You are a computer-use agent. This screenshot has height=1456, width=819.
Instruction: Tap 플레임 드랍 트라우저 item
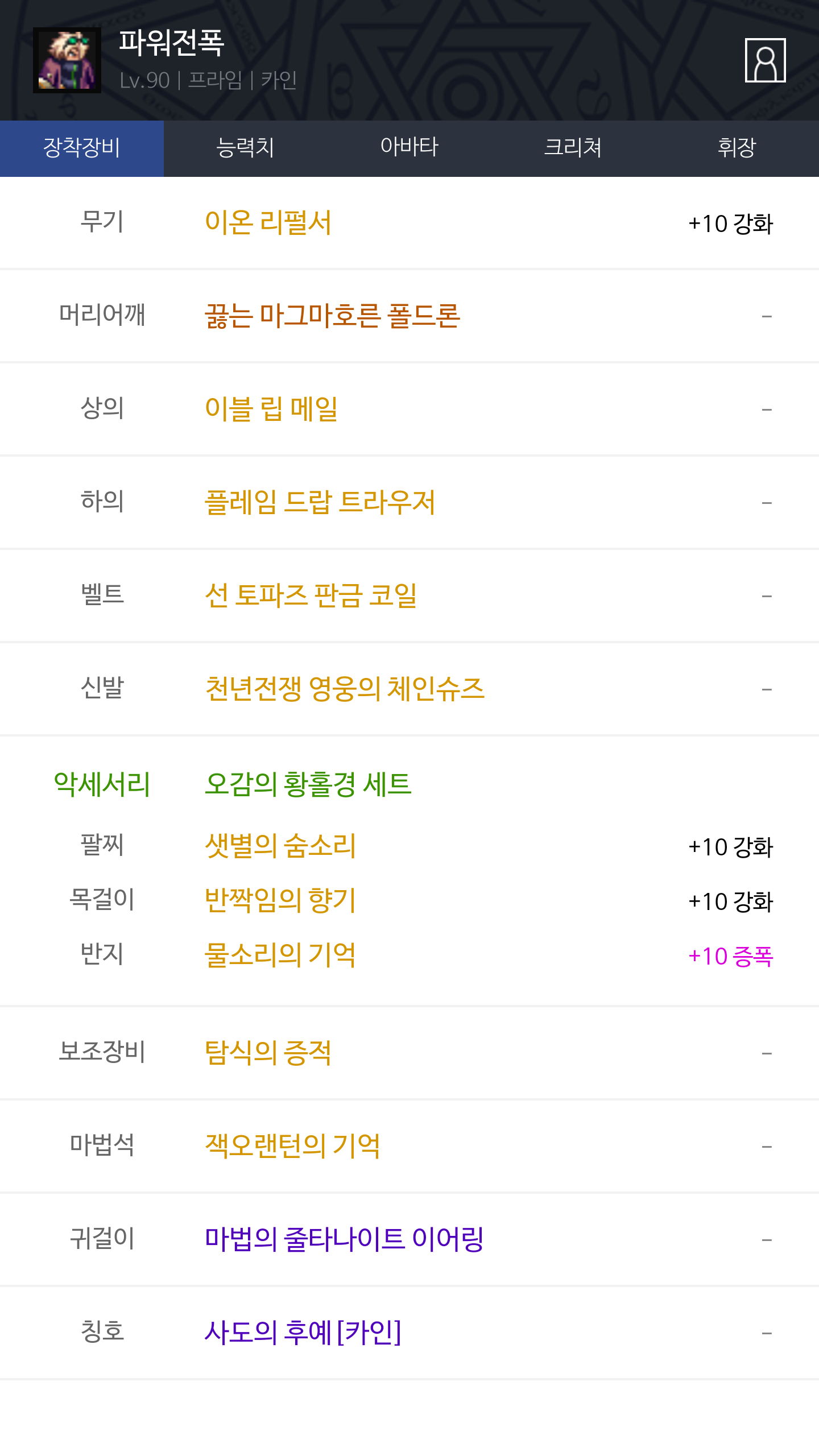pos(320,502)
